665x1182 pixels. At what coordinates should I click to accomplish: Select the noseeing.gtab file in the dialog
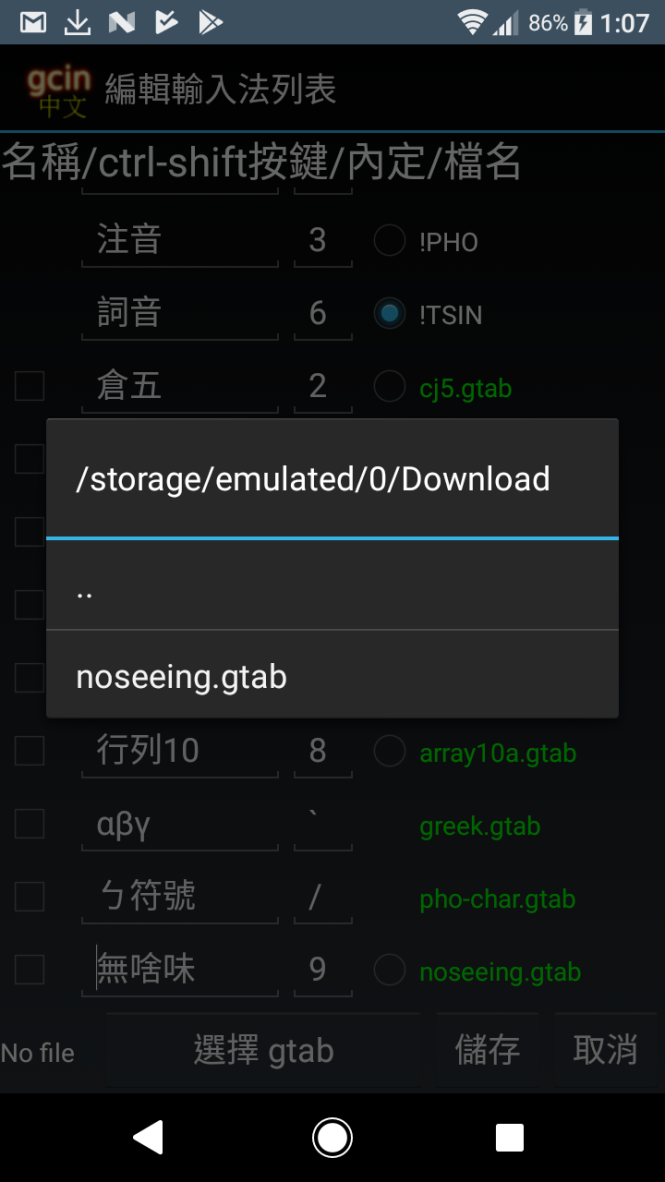point(331,677)
